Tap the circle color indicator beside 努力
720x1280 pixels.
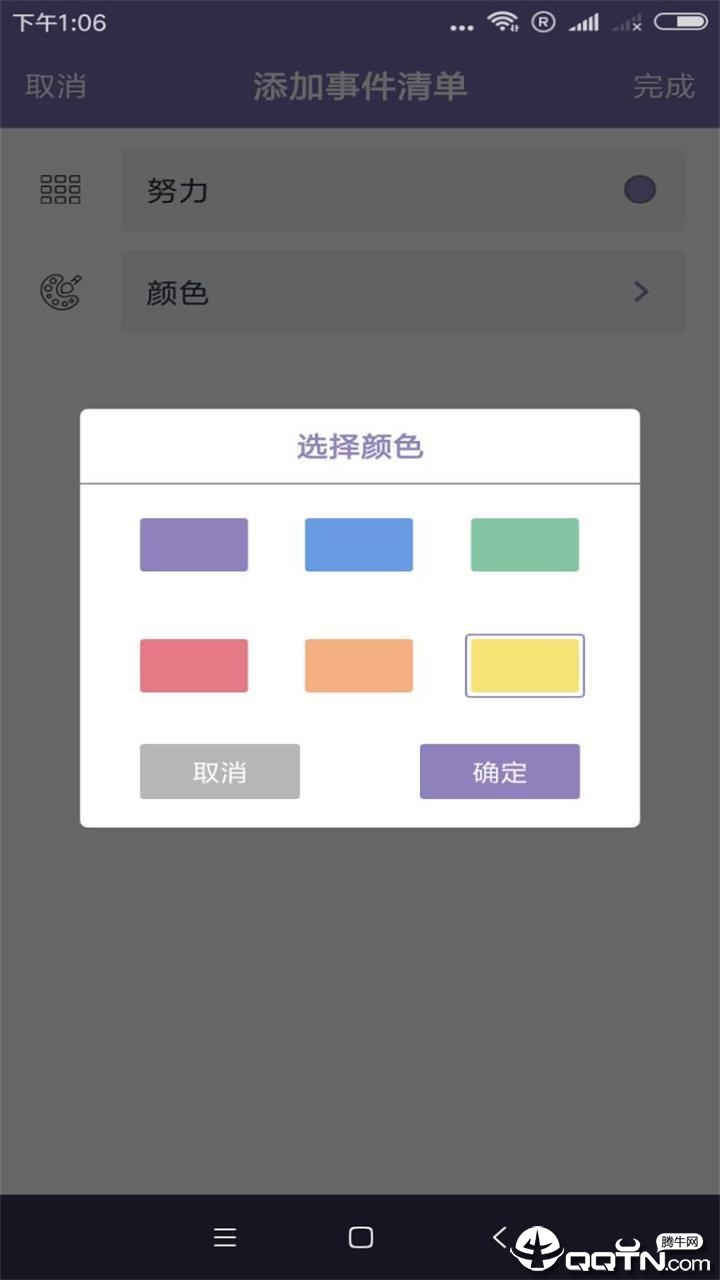[x=639, y=189]
